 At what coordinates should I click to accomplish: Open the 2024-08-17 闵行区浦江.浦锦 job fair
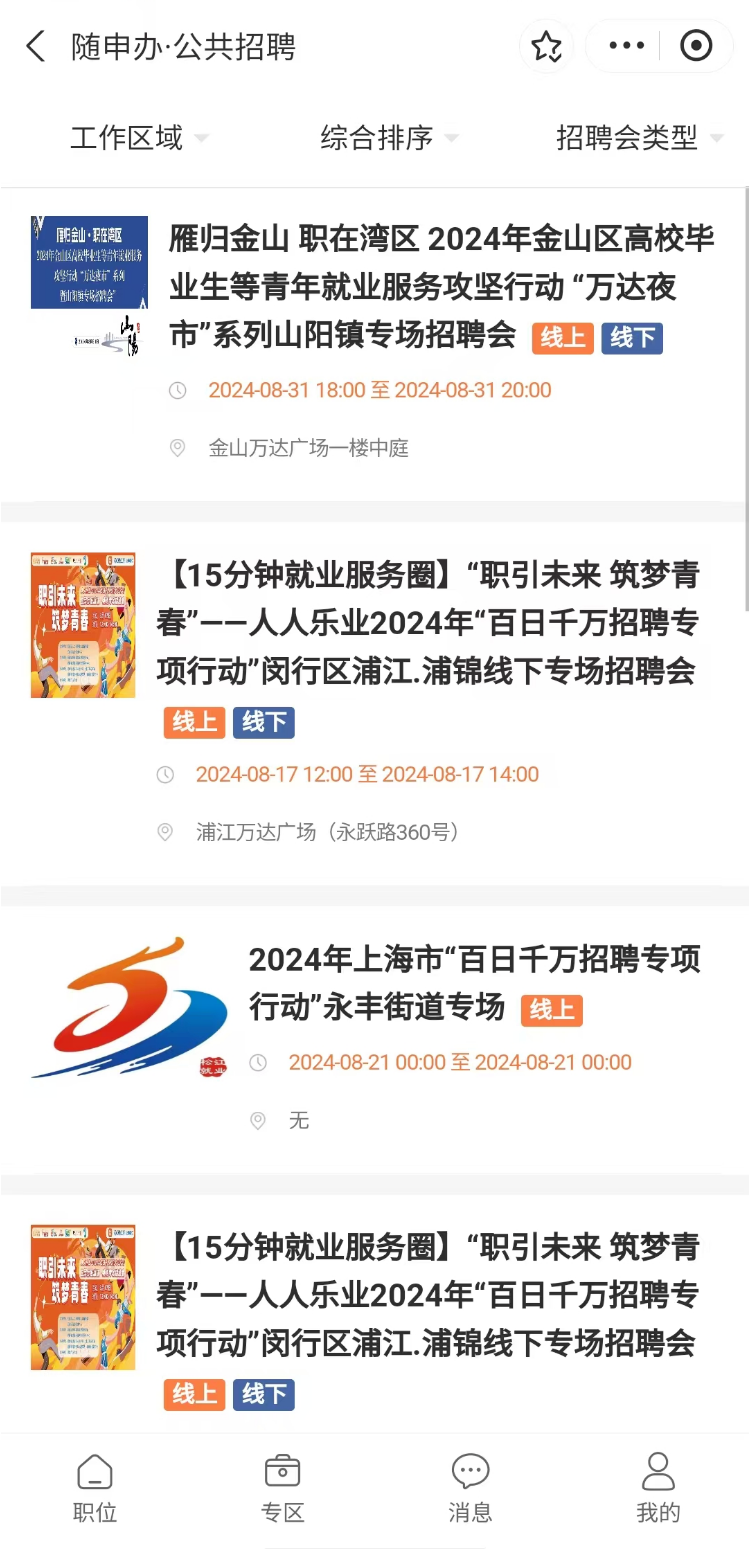[426, 623]
